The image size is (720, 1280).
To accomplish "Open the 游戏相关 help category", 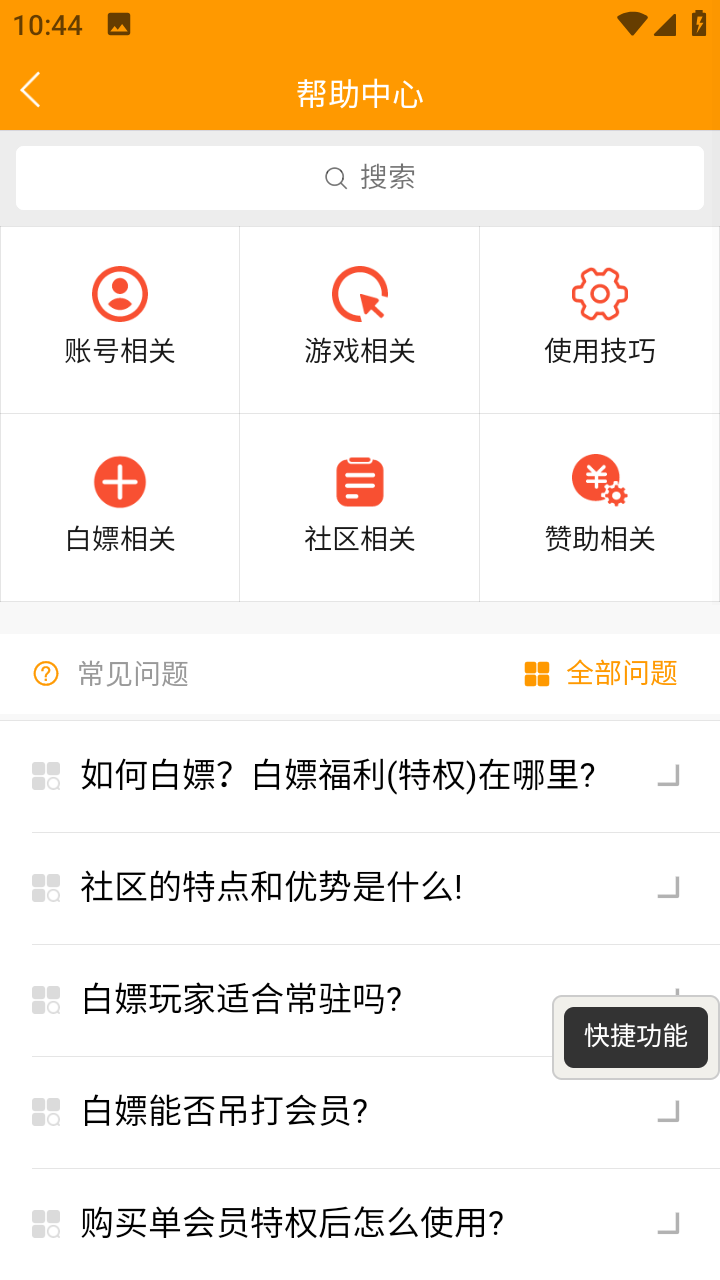I will pyautogui.click(x=360, y=319).
